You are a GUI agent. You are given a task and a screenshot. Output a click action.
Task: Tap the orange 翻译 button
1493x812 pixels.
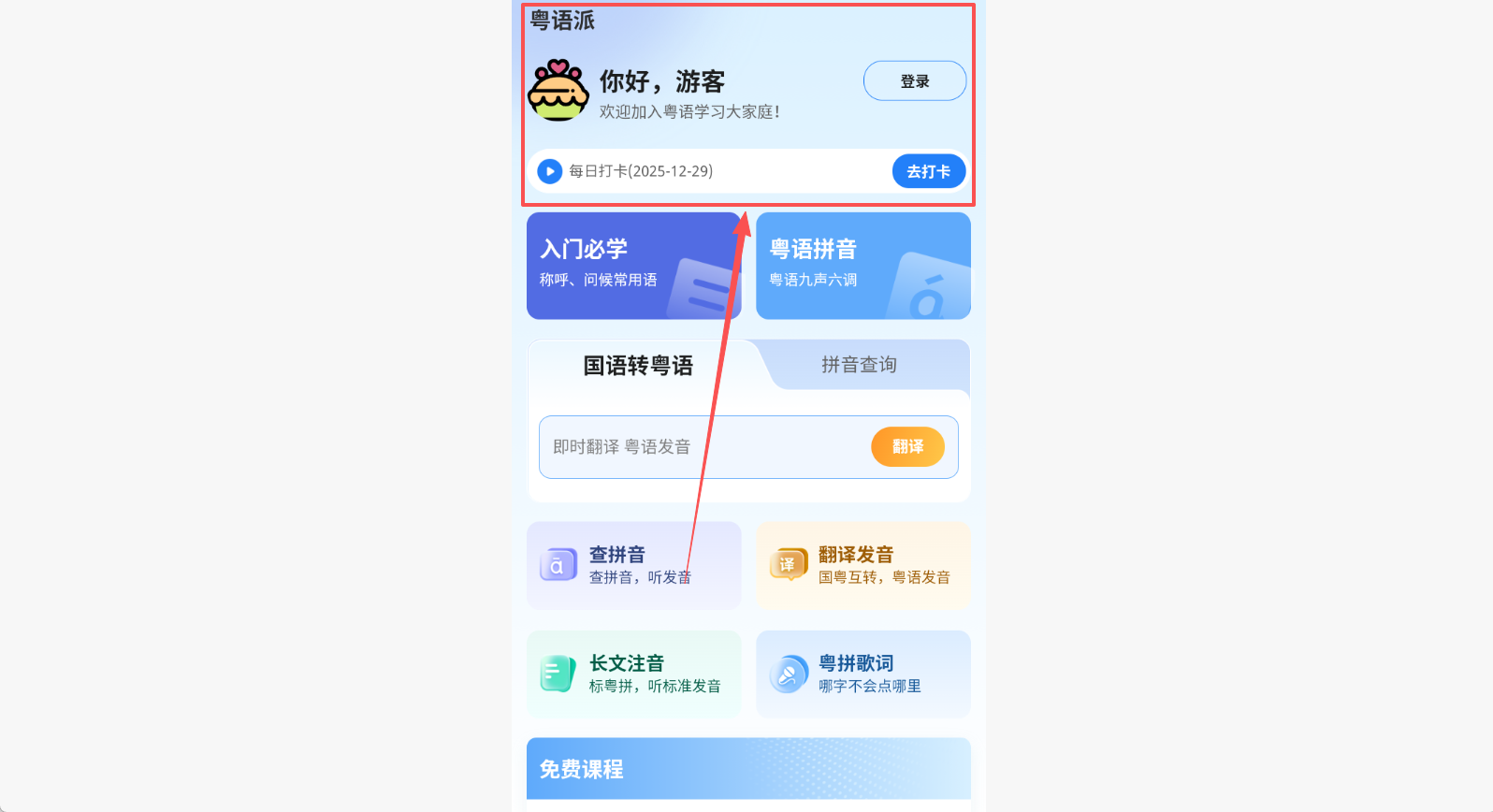coord(906,447)
